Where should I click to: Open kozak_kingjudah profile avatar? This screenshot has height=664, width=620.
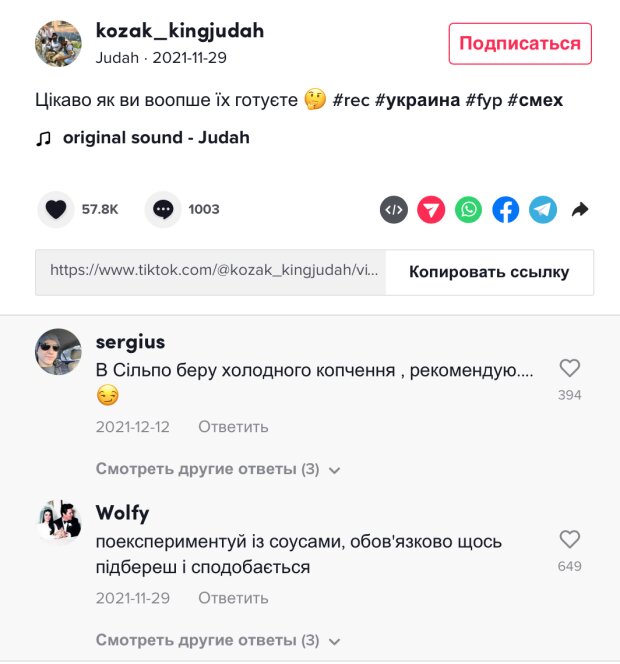coord(58,44)
